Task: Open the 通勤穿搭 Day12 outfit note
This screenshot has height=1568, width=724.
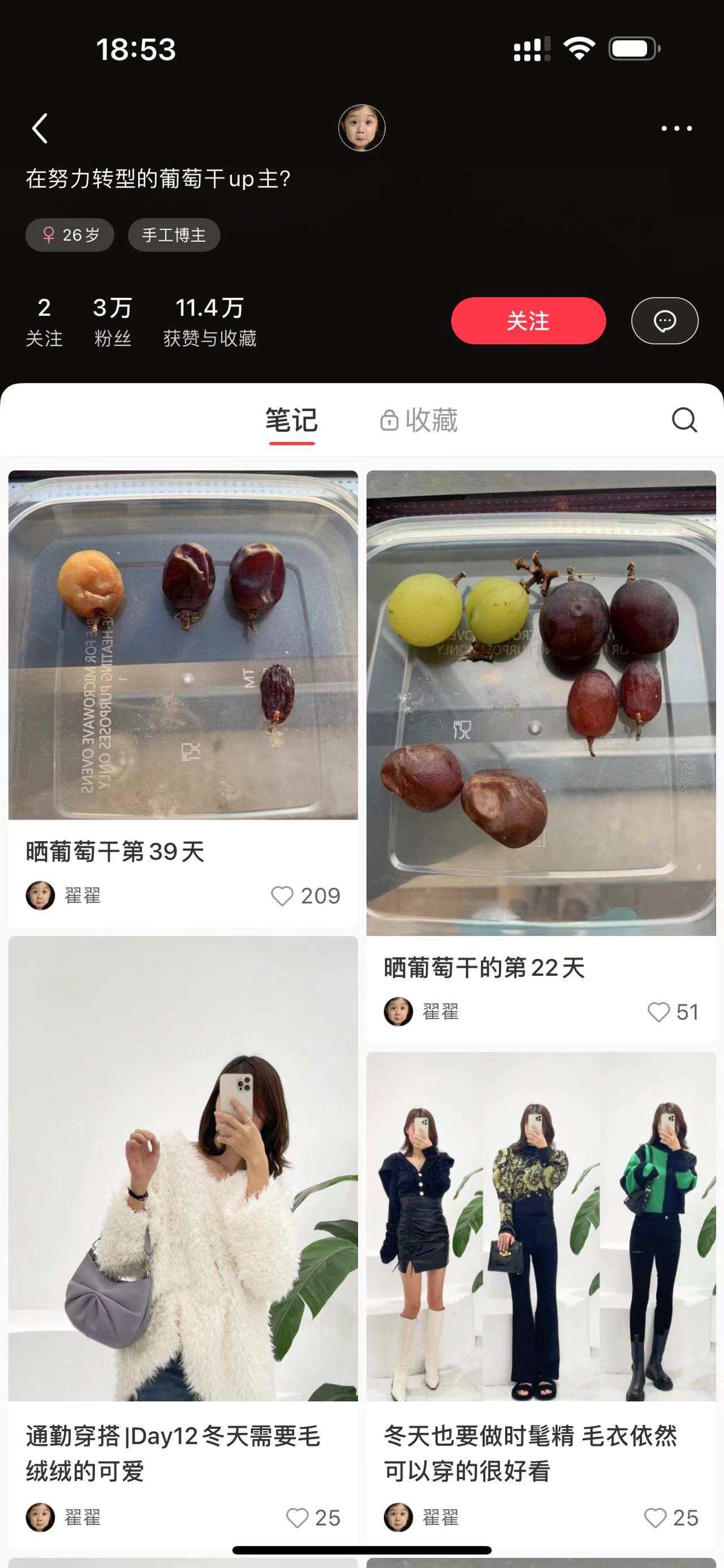Action: pyautogui.click(x=183, y=1169)
